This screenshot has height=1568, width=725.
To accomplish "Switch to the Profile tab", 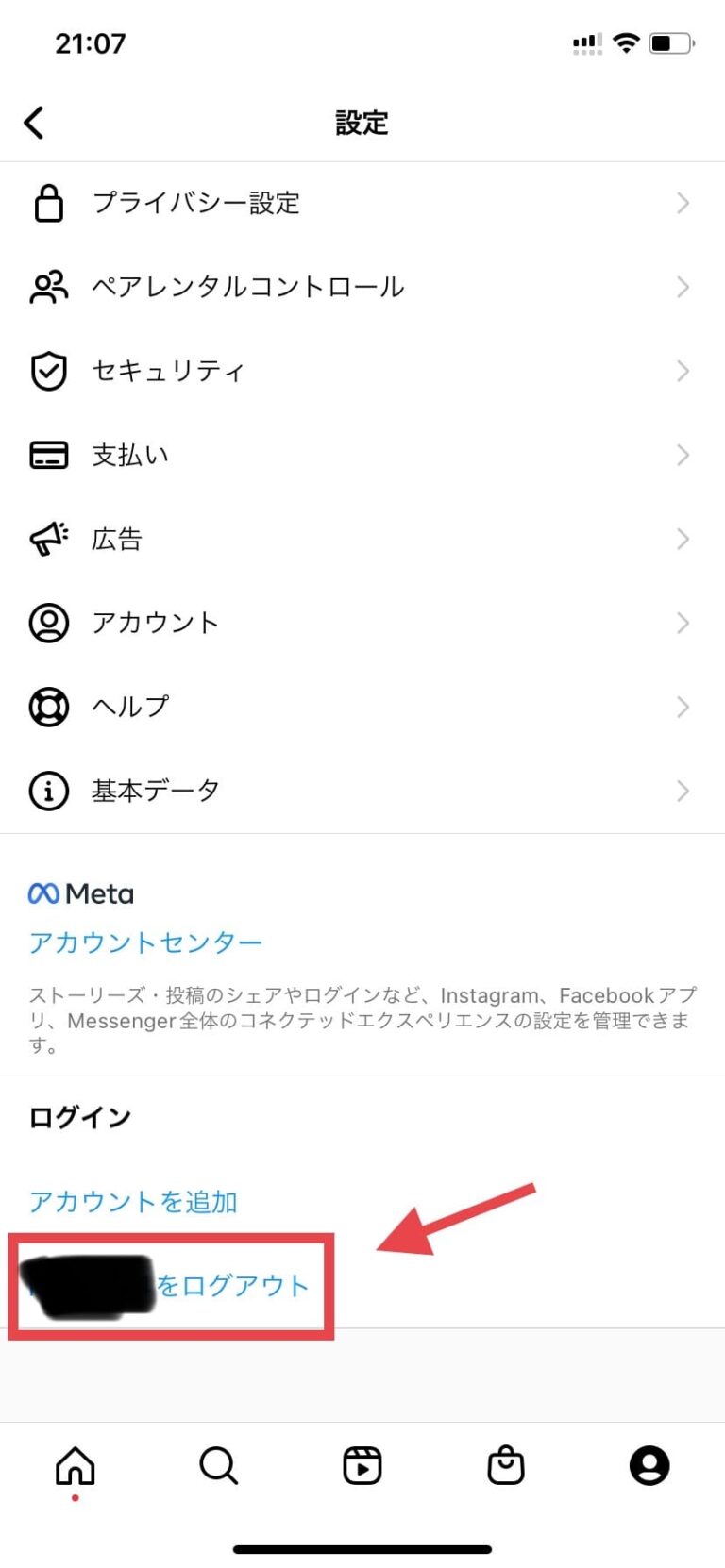I will pyautogui.click(x=649, y=1466).
